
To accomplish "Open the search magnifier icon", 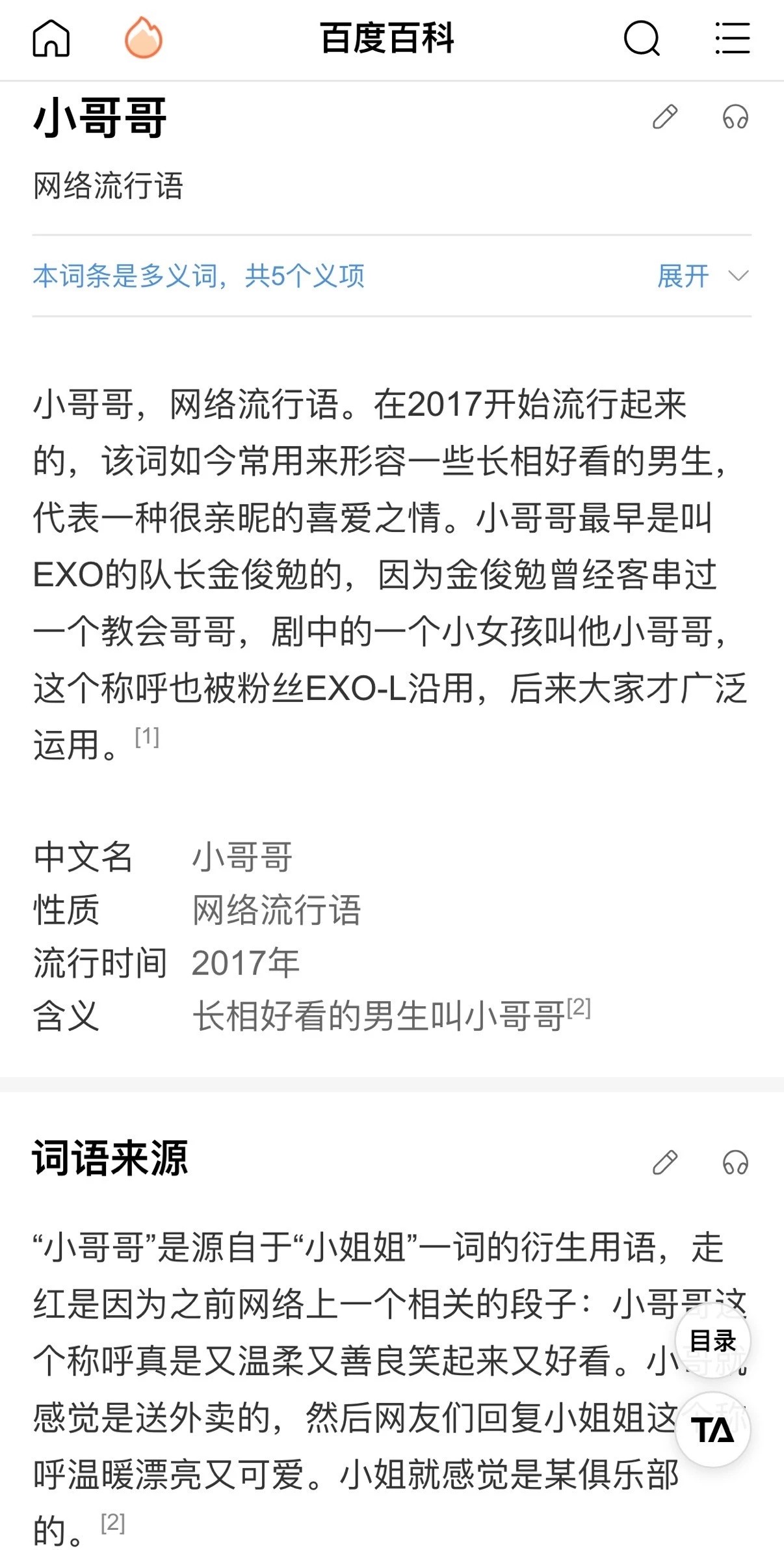I will coord(642,38).
